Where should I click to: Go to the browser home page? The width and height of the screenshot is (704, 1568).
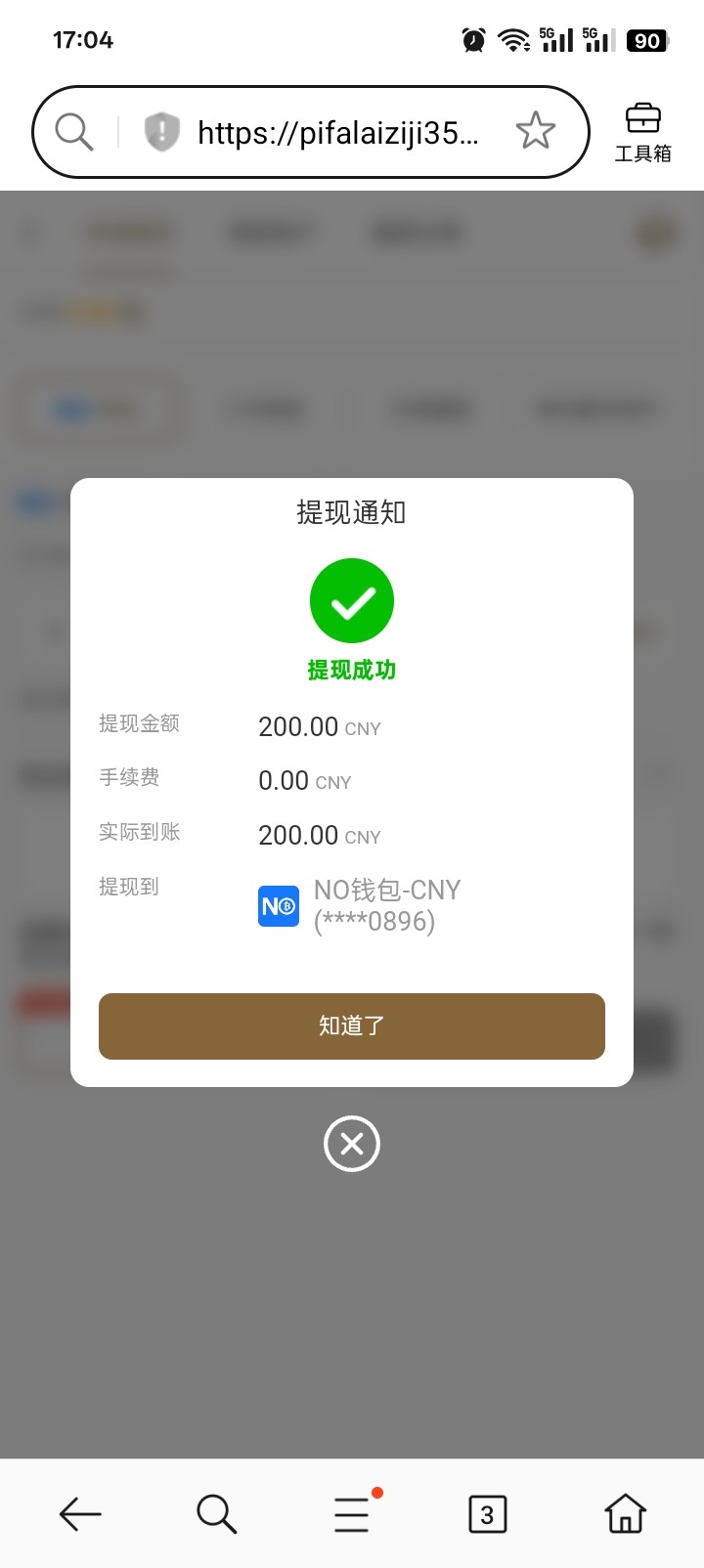pos(625,1514)
